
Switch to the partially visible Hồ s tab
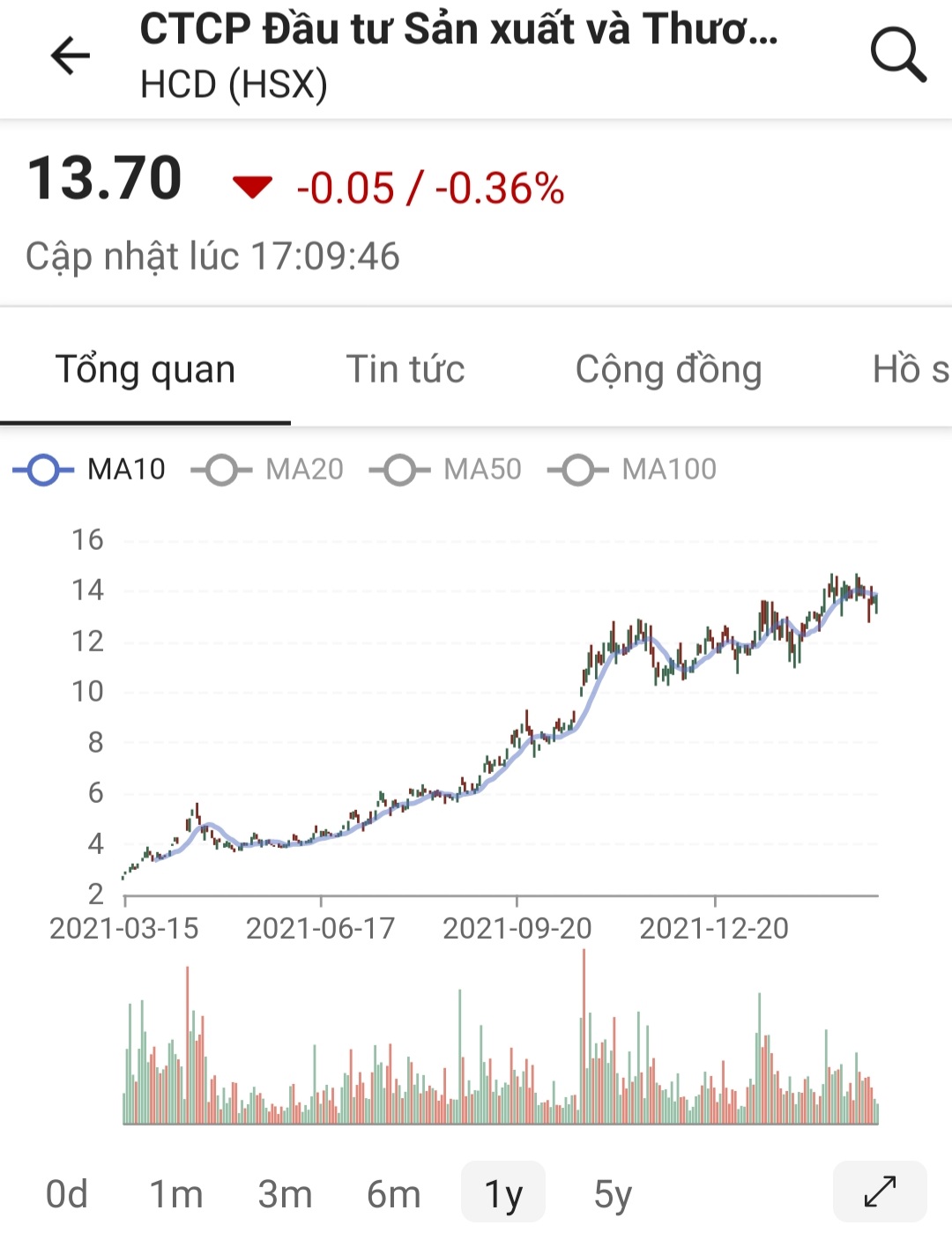point(910,369)
